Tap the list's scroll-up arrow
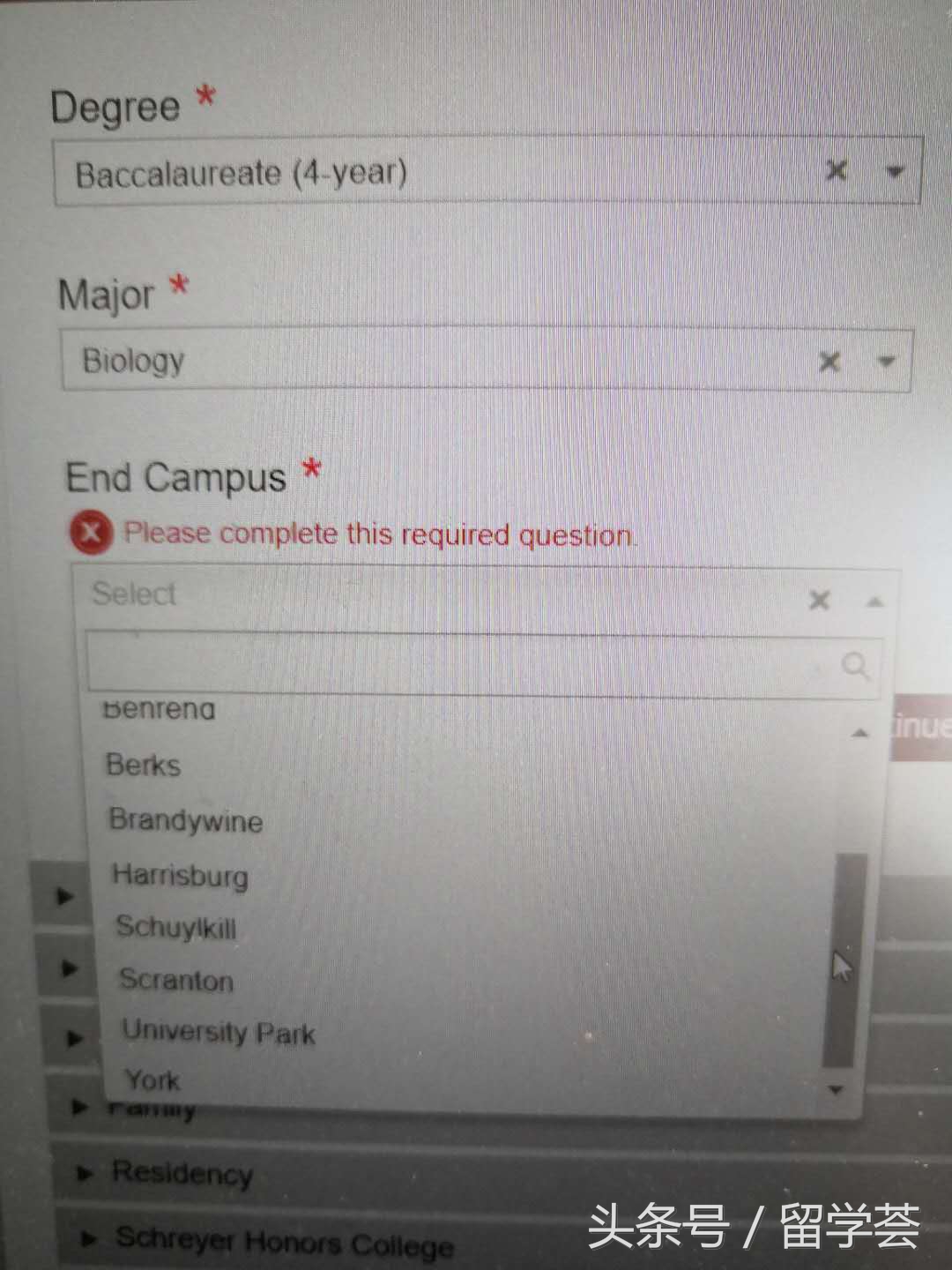This screenshot has height=1270, width=952. 860,733
